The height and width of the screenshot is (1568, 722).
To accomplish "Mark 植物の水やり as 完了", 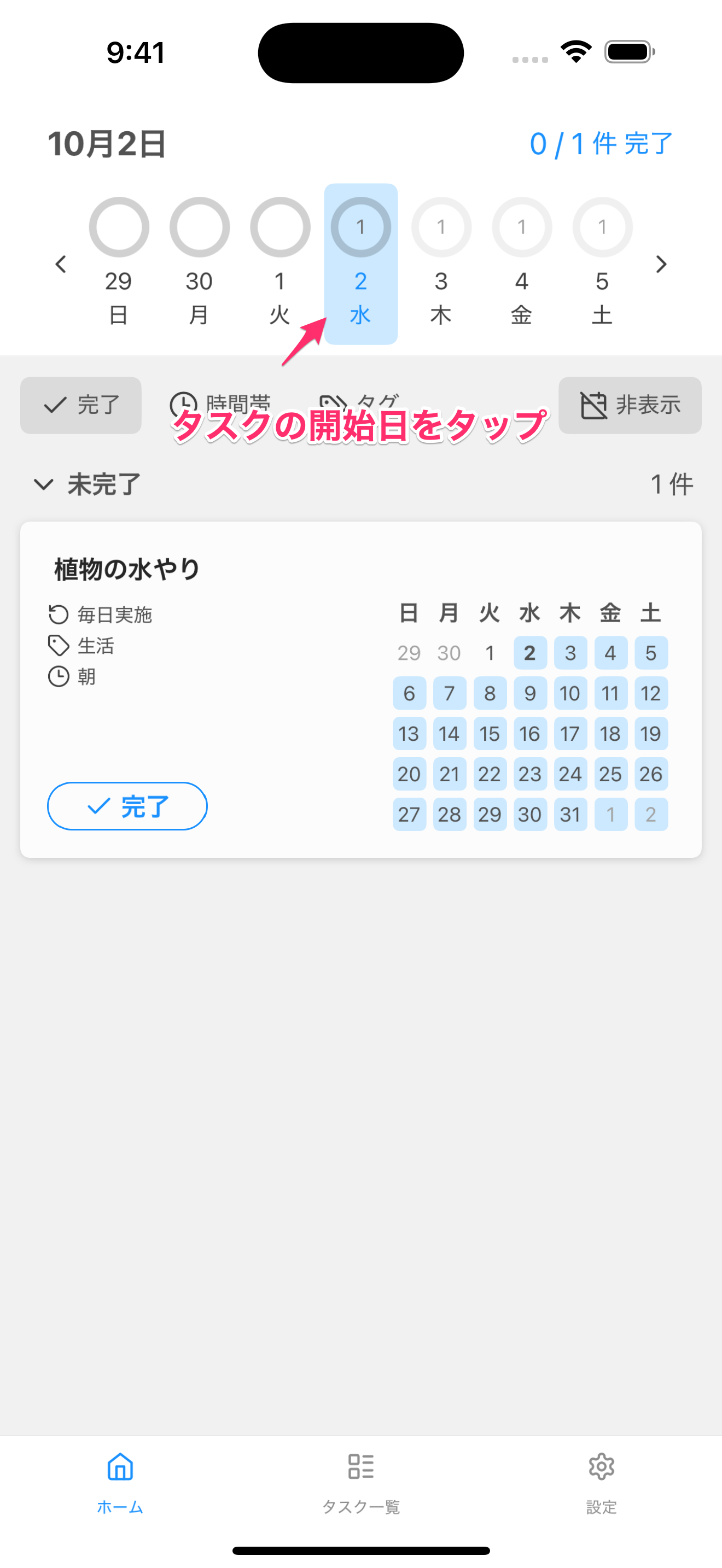I will (x=127, y=806).
